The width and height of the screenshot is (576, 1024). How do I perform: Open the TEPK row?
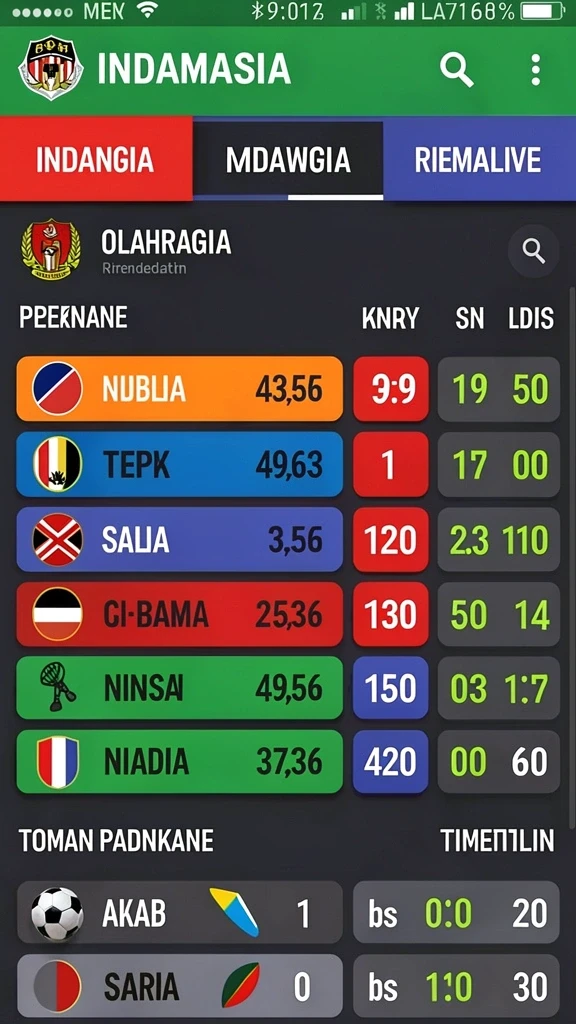click(180, 464)
